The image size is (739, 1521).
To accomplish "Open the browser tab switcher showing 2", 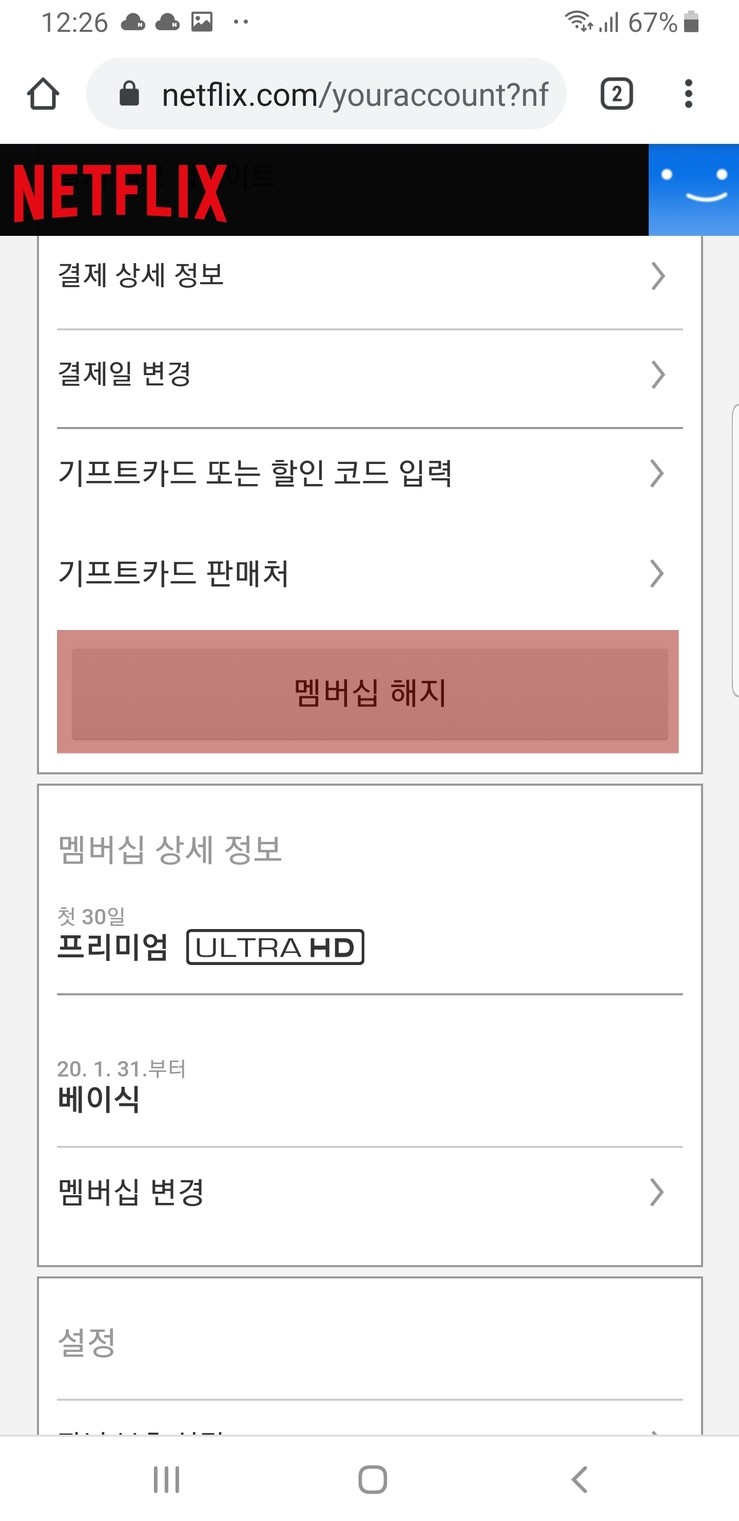I will pos(616,94).
